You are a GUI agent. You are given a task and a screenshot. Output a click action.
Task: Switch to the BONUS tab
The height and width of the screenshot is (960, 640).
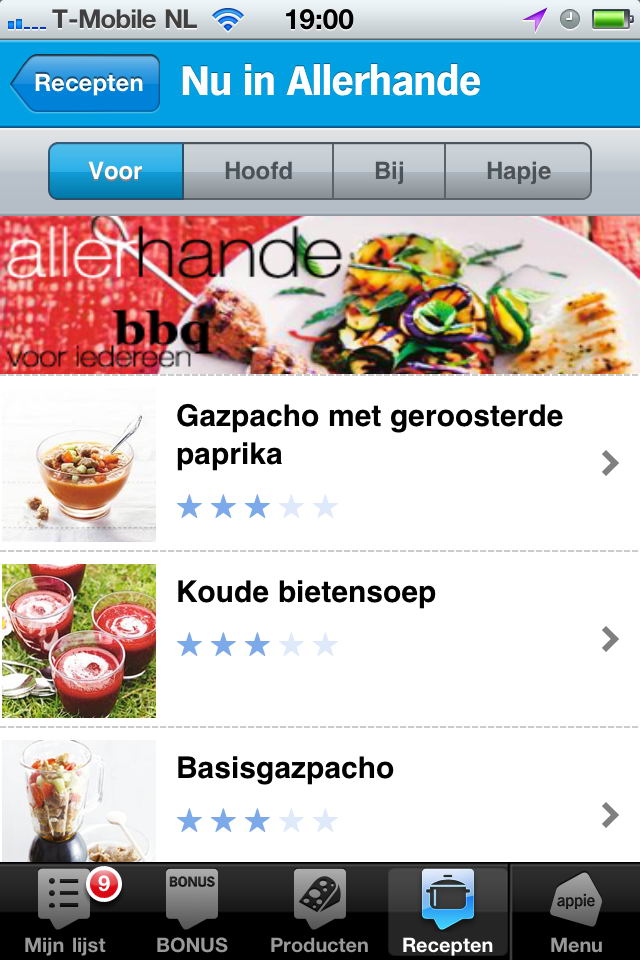192,912
